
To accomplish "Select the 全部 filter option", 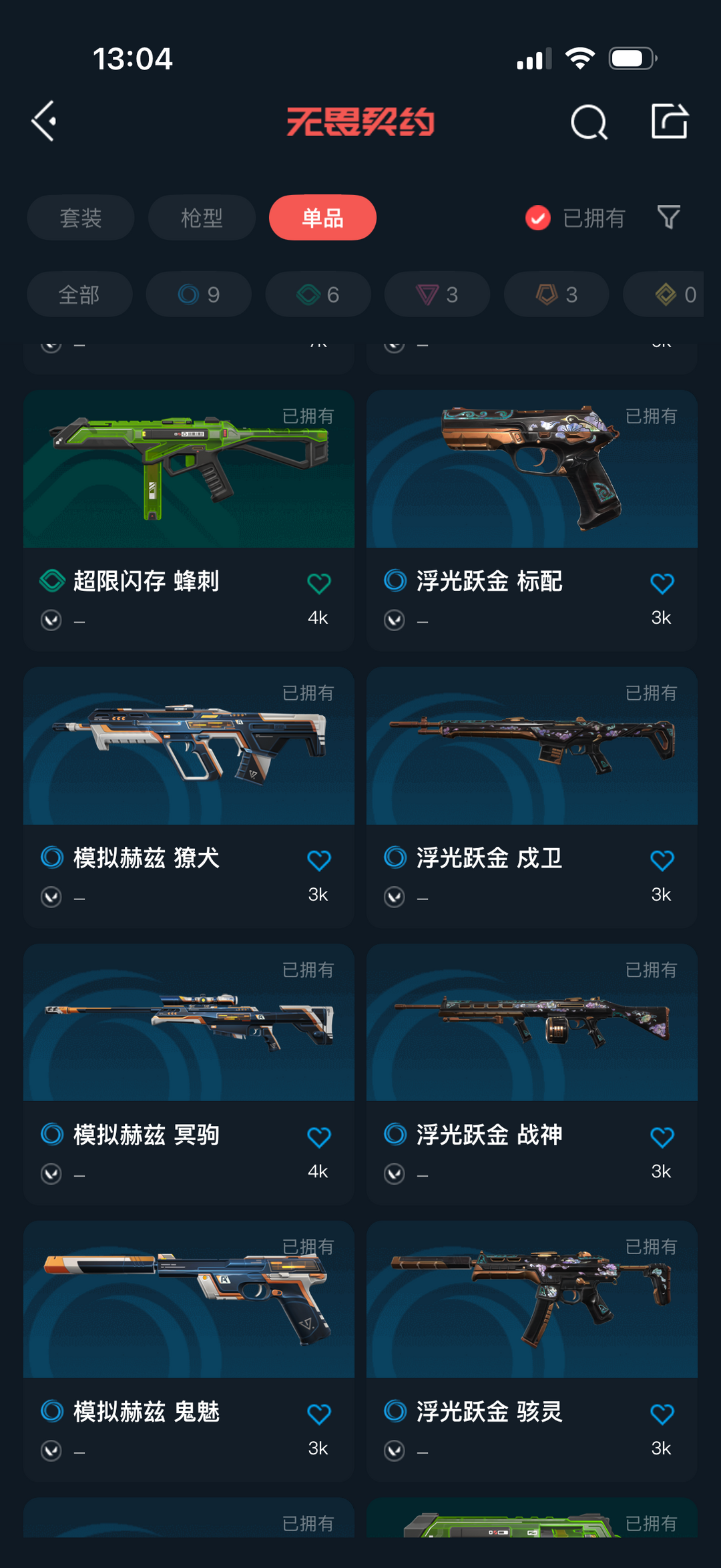I will click(x=79, y=294).
